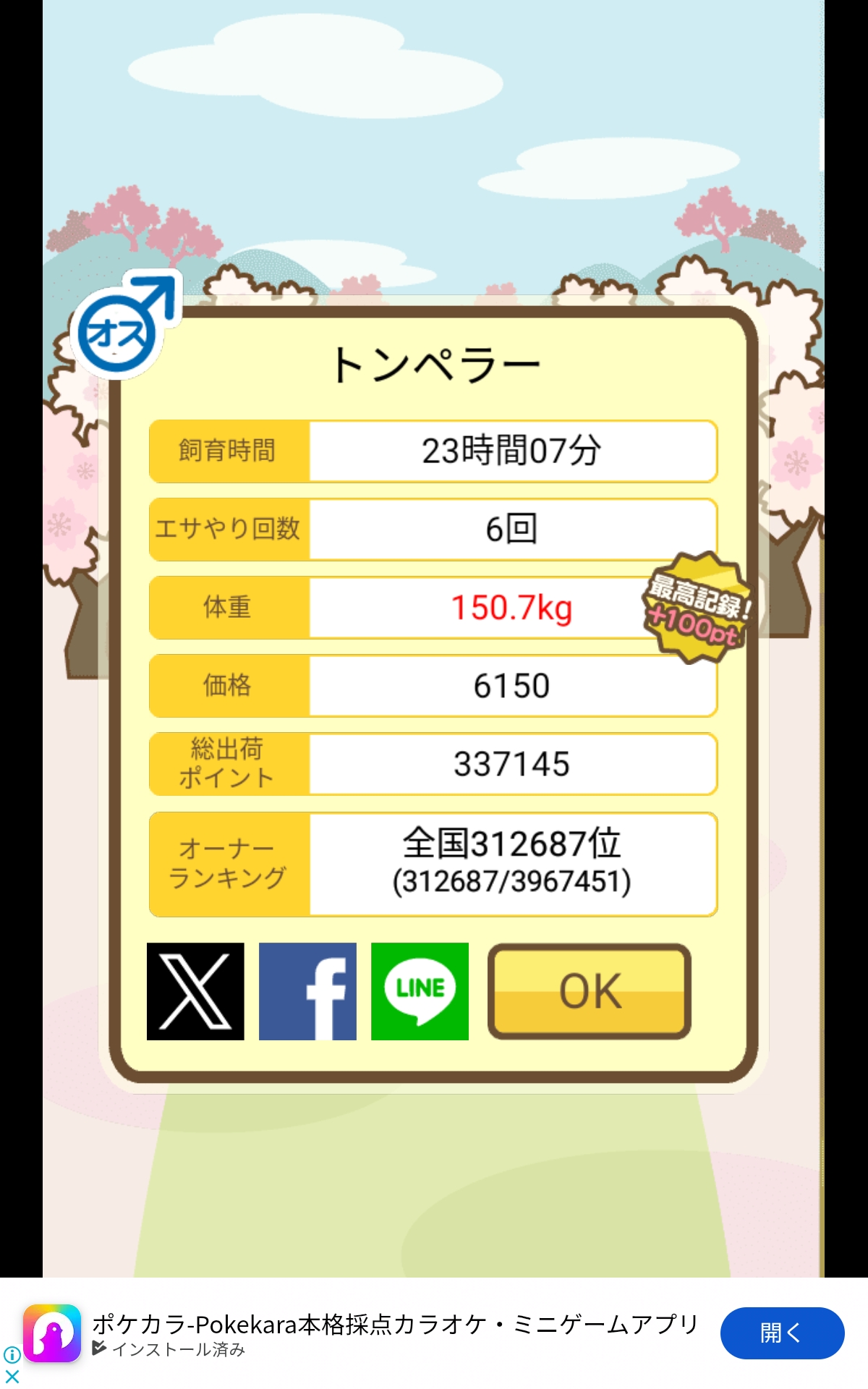Share the result on X
Screen dimensions: 868x1389
(195, 991)
